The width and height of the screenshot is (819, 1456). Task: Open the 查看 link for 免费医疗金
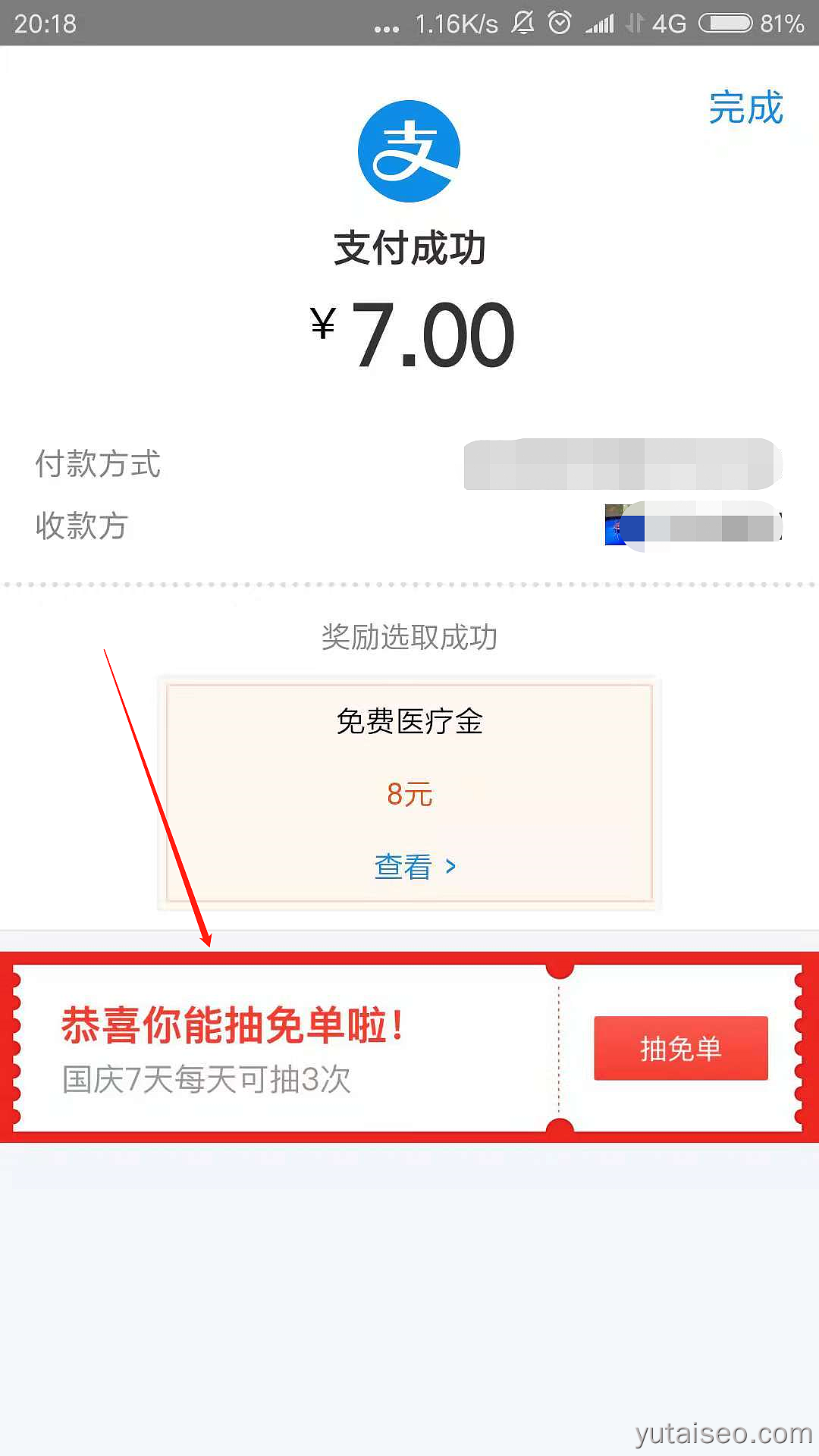[414, 866]
